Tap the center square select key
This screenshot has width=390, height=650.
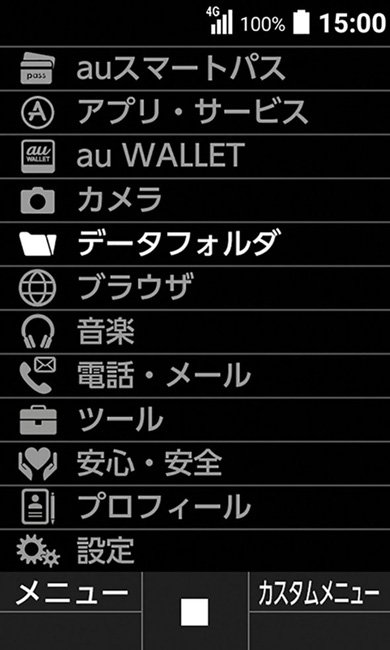coord(195,612)
